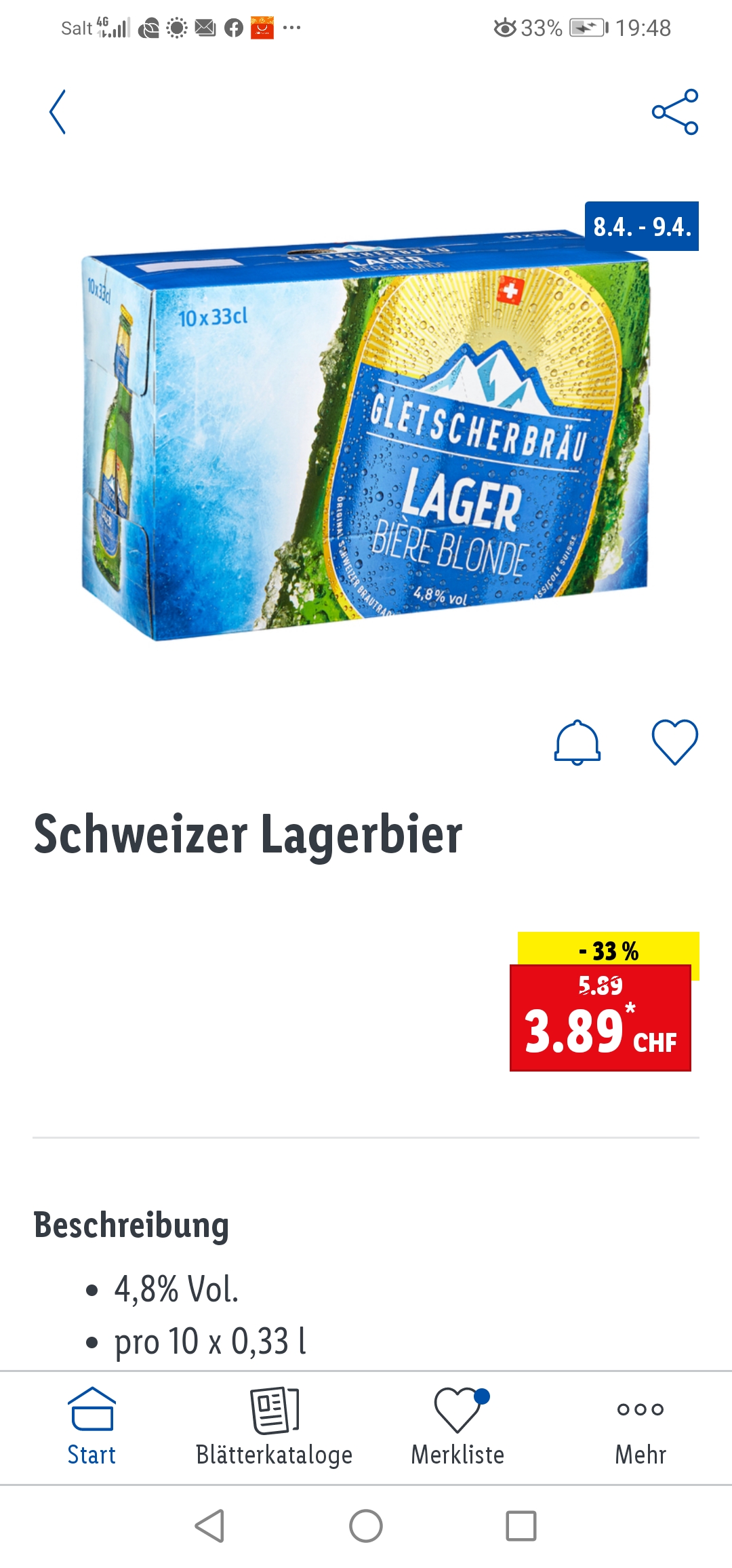Add Schweizer Lagerbier to the Merkliste via heart
This screenshot has width=732, height=1568.
[674, 742]
